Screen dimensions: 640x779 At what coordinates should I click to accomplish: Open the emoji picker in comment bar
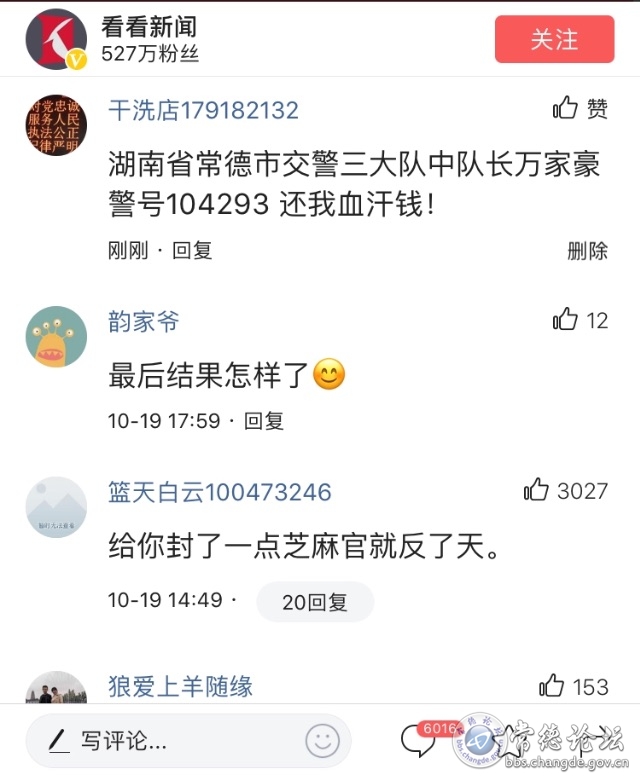tap(322, 741)
